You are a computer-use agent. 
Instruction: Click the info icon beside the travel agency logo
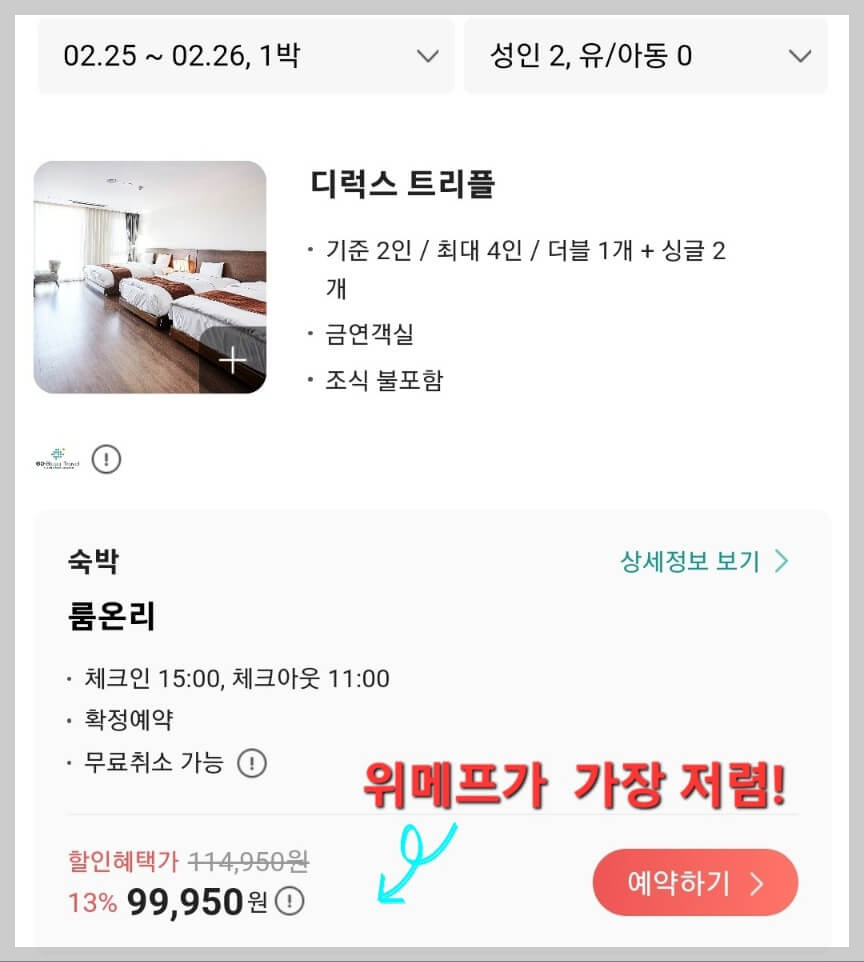point(105,459)
